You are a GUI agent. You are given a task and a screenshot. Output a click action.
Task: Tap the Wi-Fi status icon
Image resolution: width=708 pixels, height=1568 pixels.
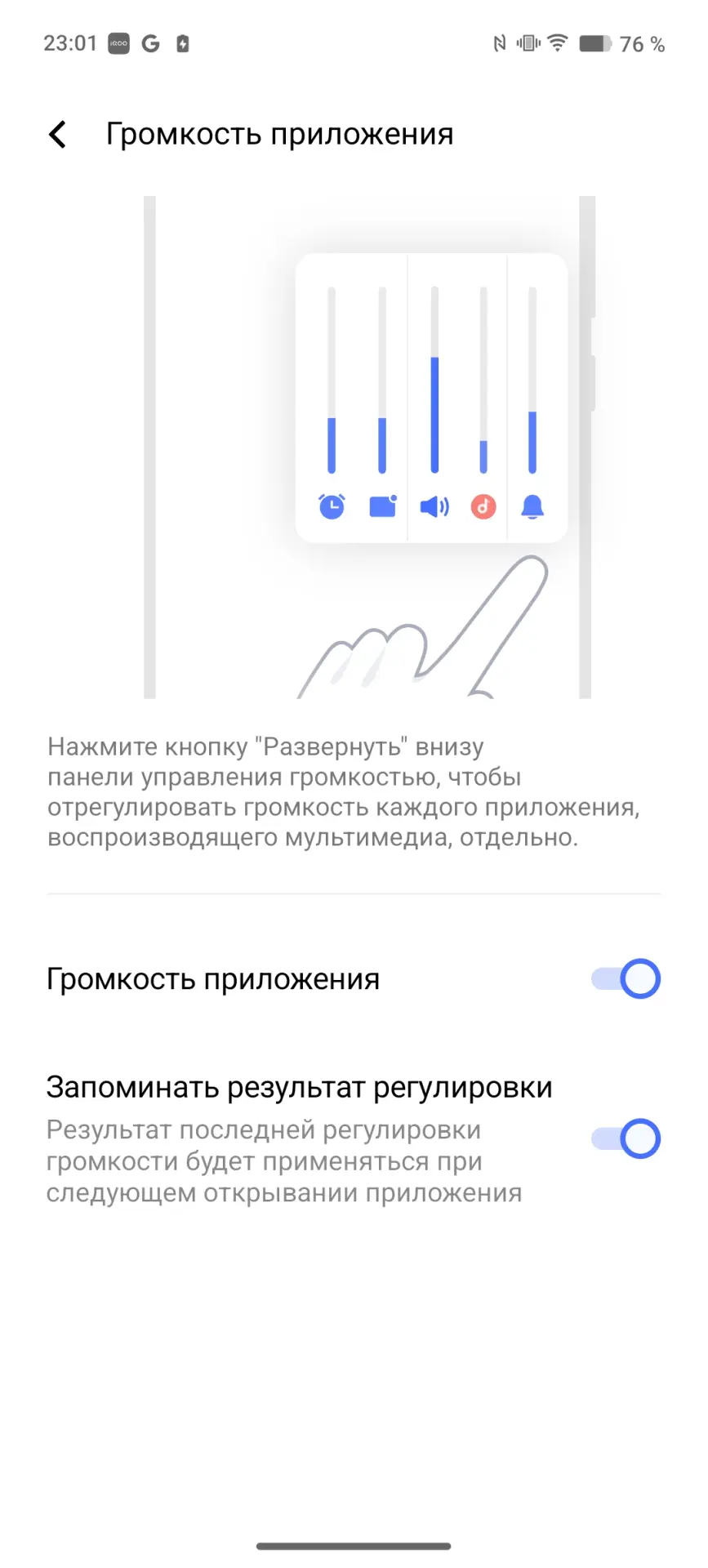point(556,43)
